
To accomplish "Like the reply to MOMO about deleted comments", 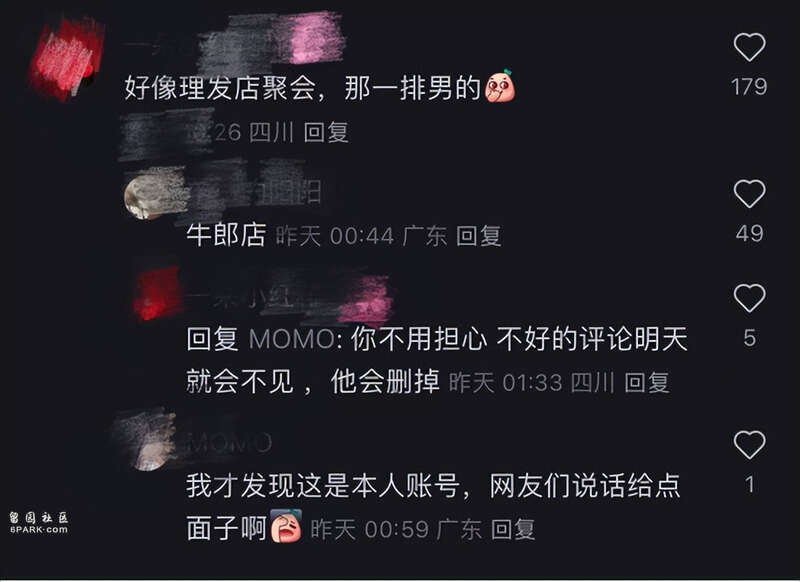I will pos(749,298).
